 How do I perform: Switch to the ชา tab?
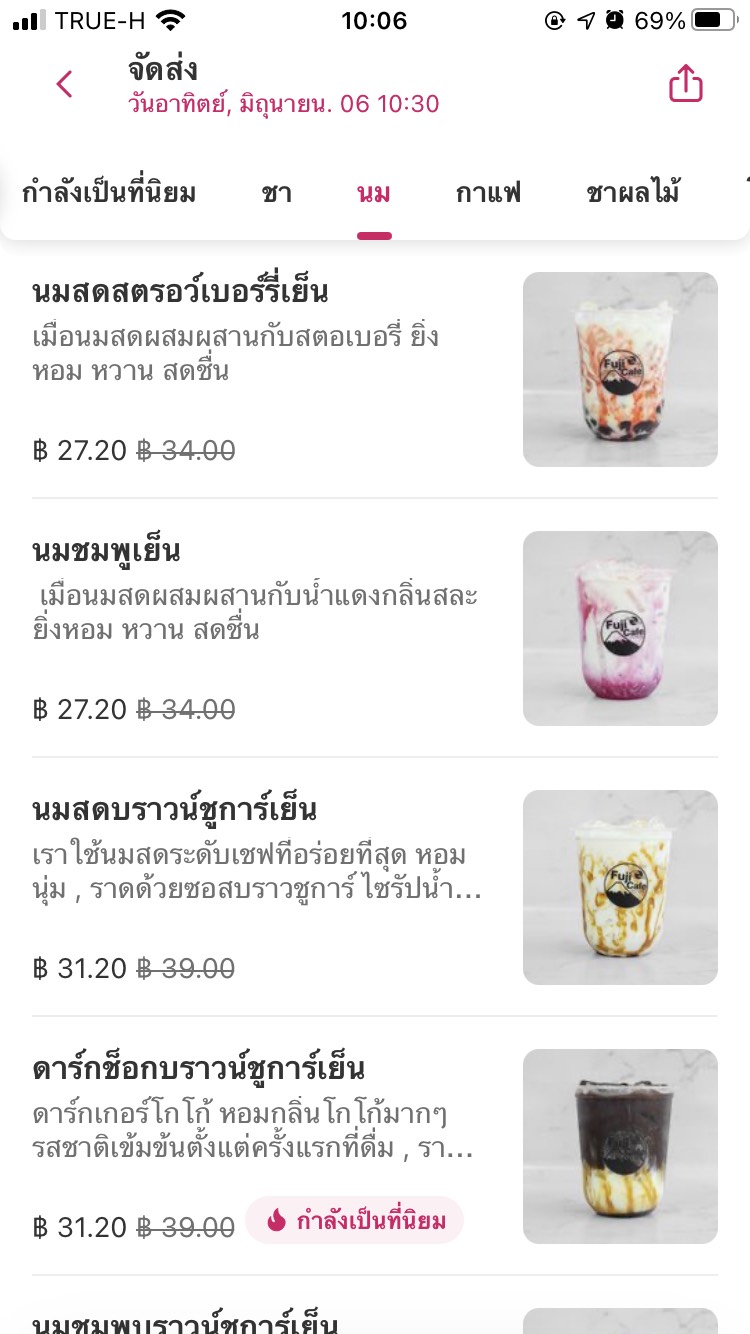tap(277, 193)
